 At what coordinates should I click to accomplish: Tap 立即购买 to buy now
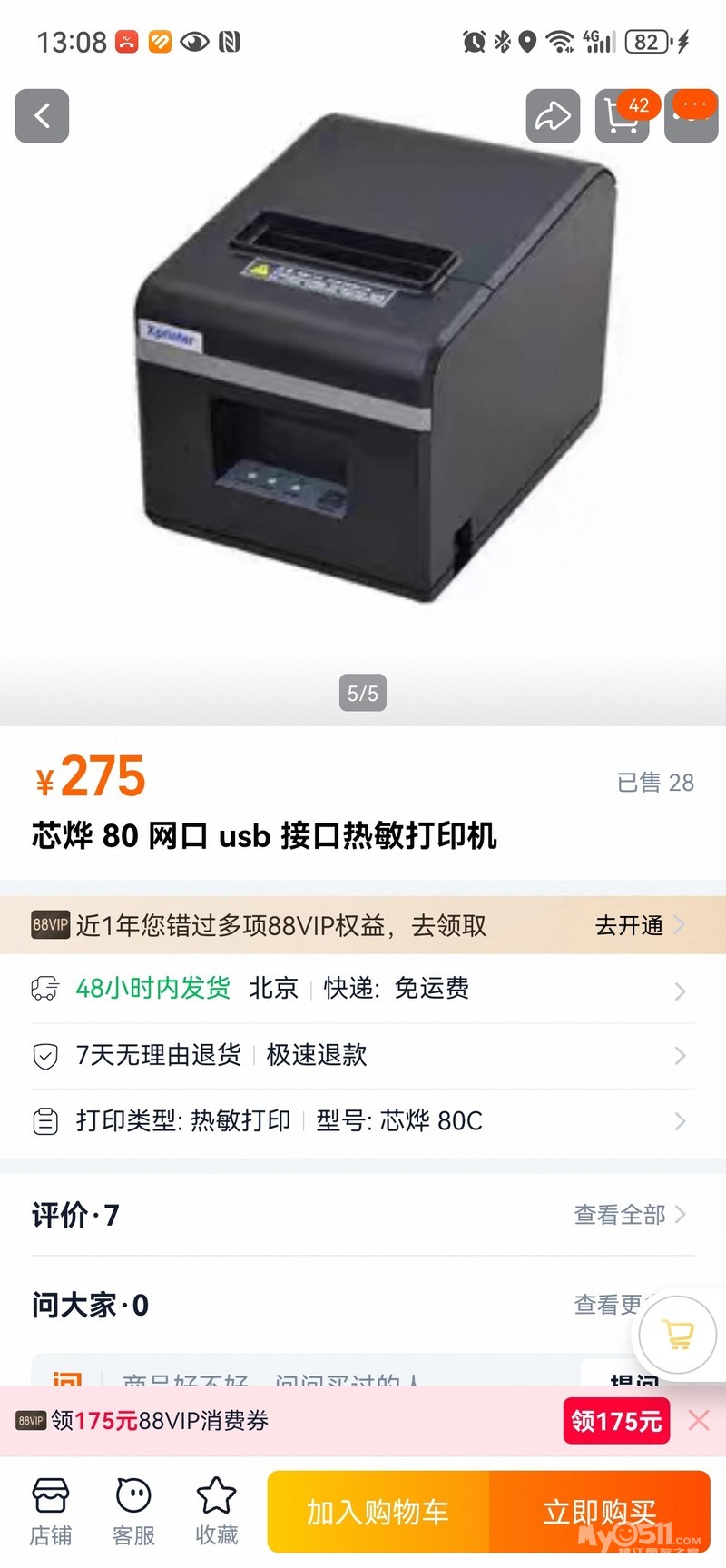599,1512
